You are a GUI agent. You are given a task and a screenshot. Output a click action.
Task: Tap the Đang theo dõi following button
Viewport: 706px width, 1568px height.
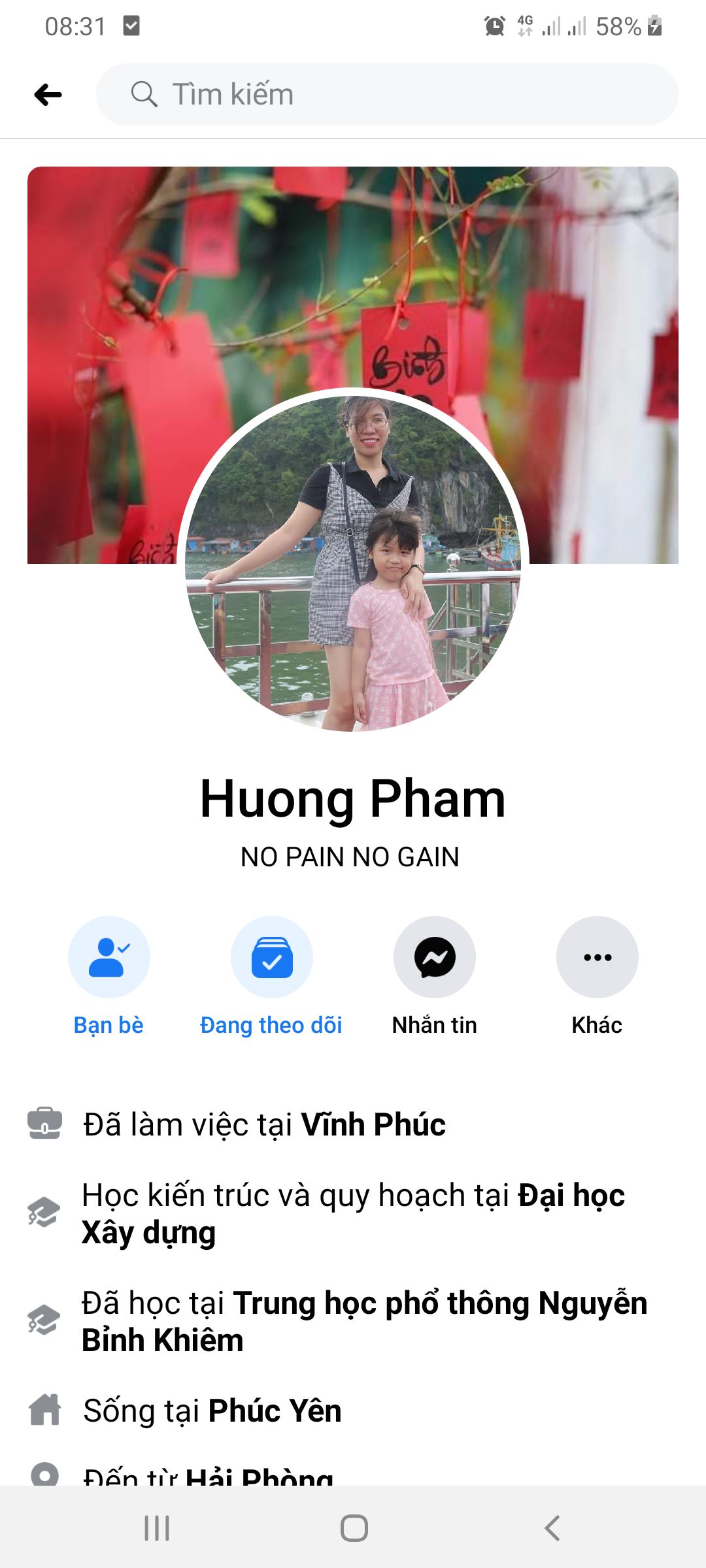[x=271, y=957]
